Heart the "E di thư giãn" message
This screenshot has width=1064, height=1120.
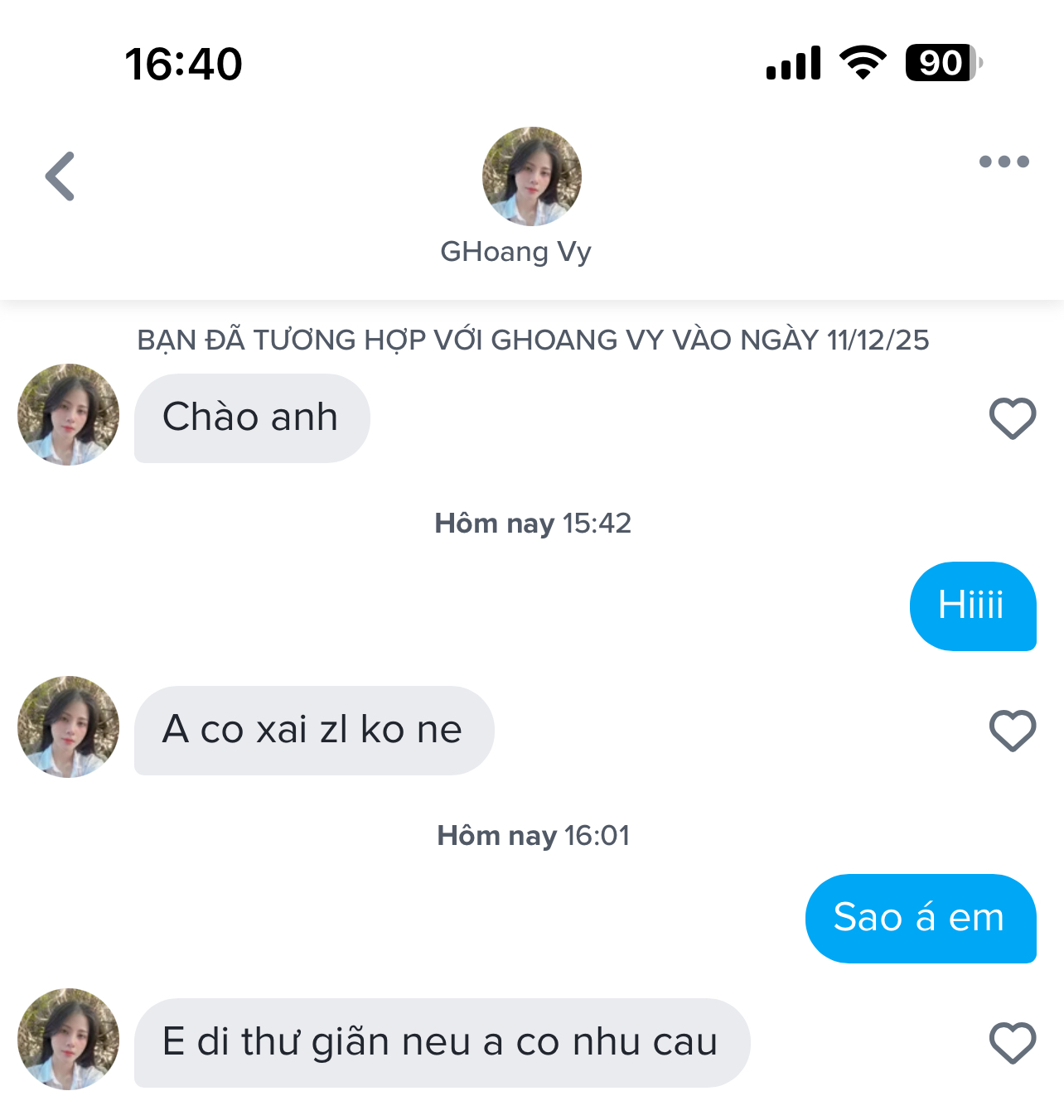1013,1043
